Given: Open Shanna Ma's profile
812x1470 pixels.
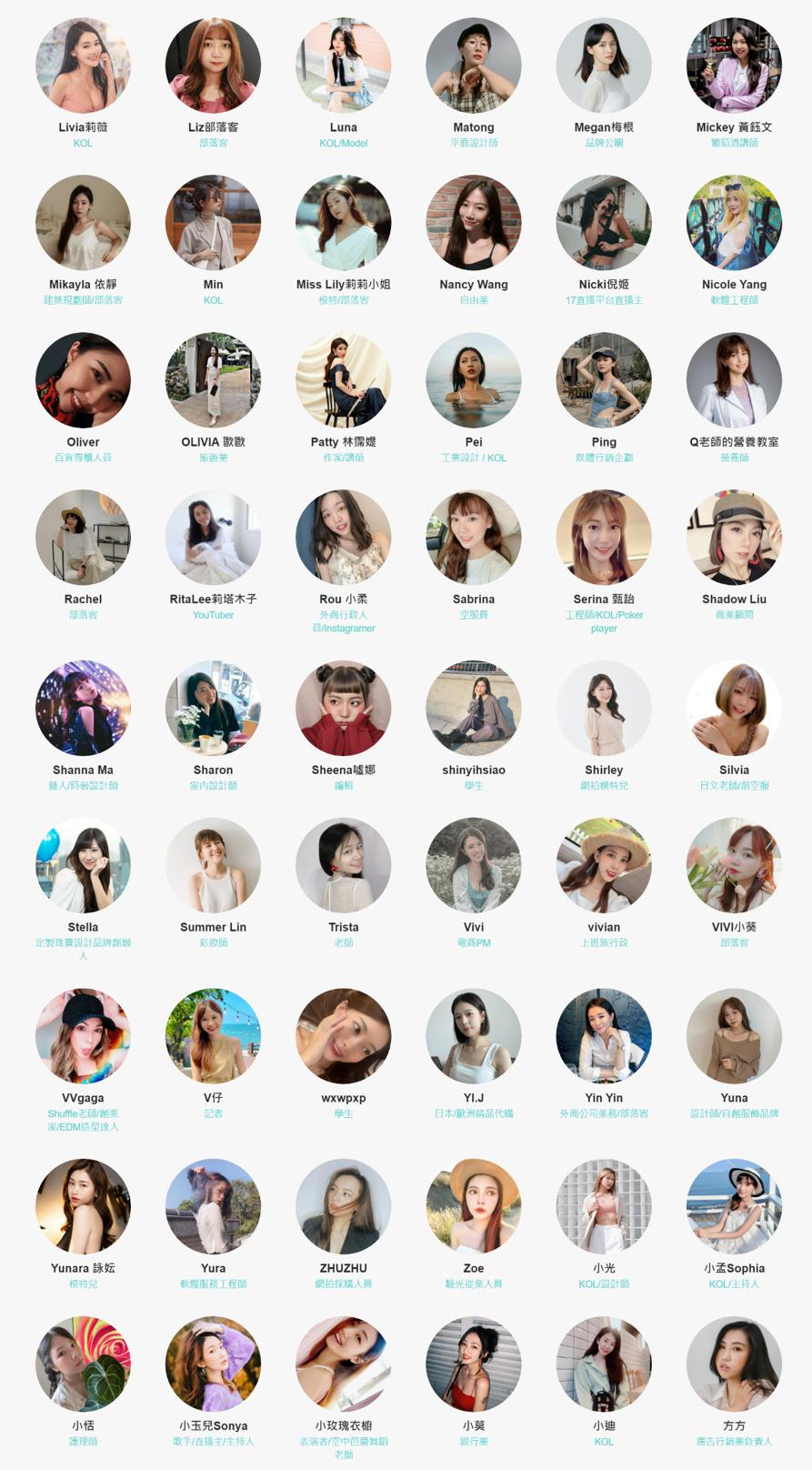Looking at the screenshot, I should (x=83, y=708).
